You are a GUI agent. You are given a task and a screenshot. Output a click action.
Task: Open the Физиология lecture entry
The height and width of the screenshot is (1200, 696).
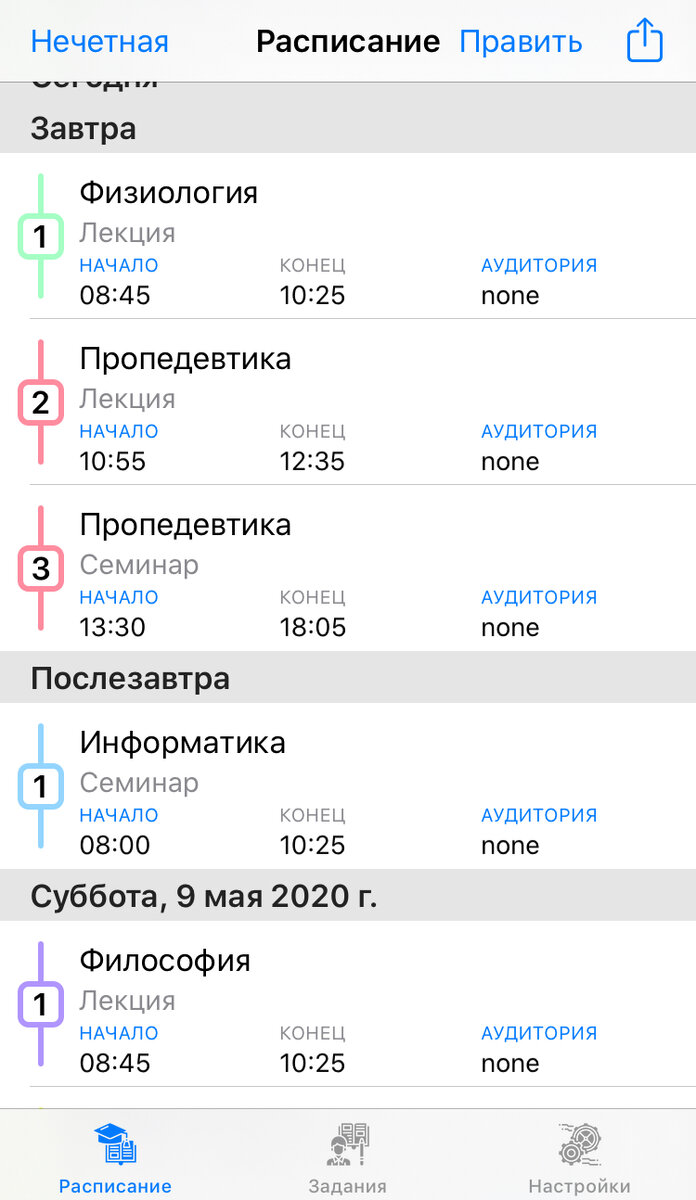click(x=348, y=236)
